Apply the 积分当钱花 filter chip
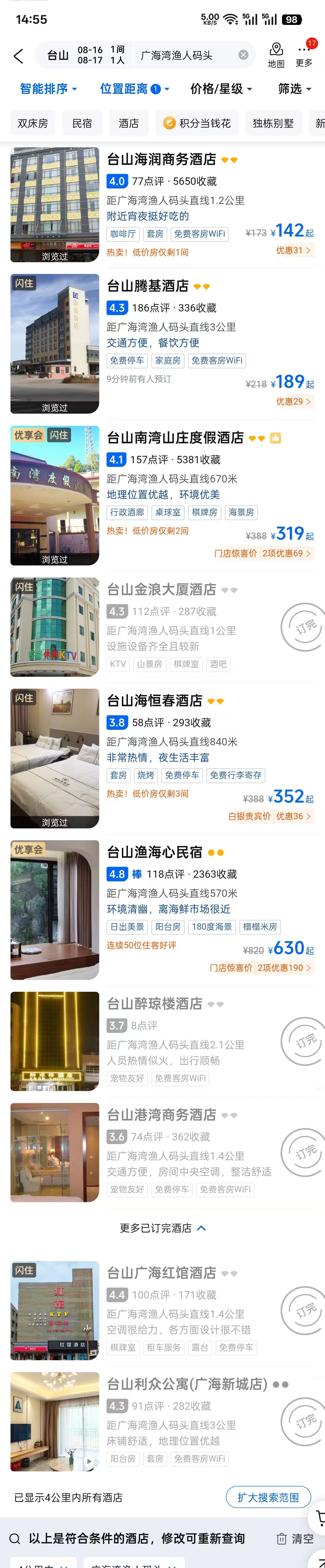325x1568 pixels. pos(197,123)
